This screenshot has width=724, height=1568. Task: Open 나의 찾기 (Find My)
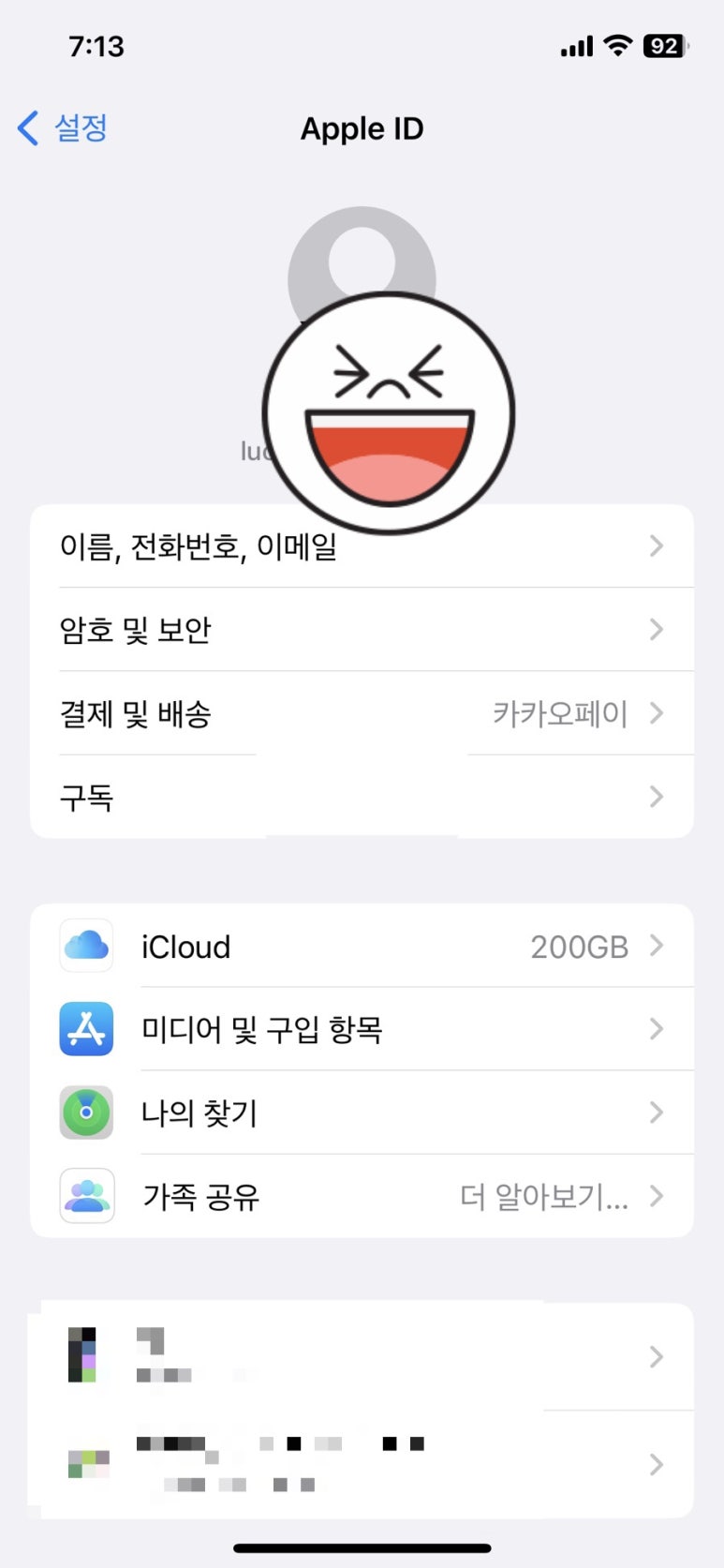(x=362, y=1113)
